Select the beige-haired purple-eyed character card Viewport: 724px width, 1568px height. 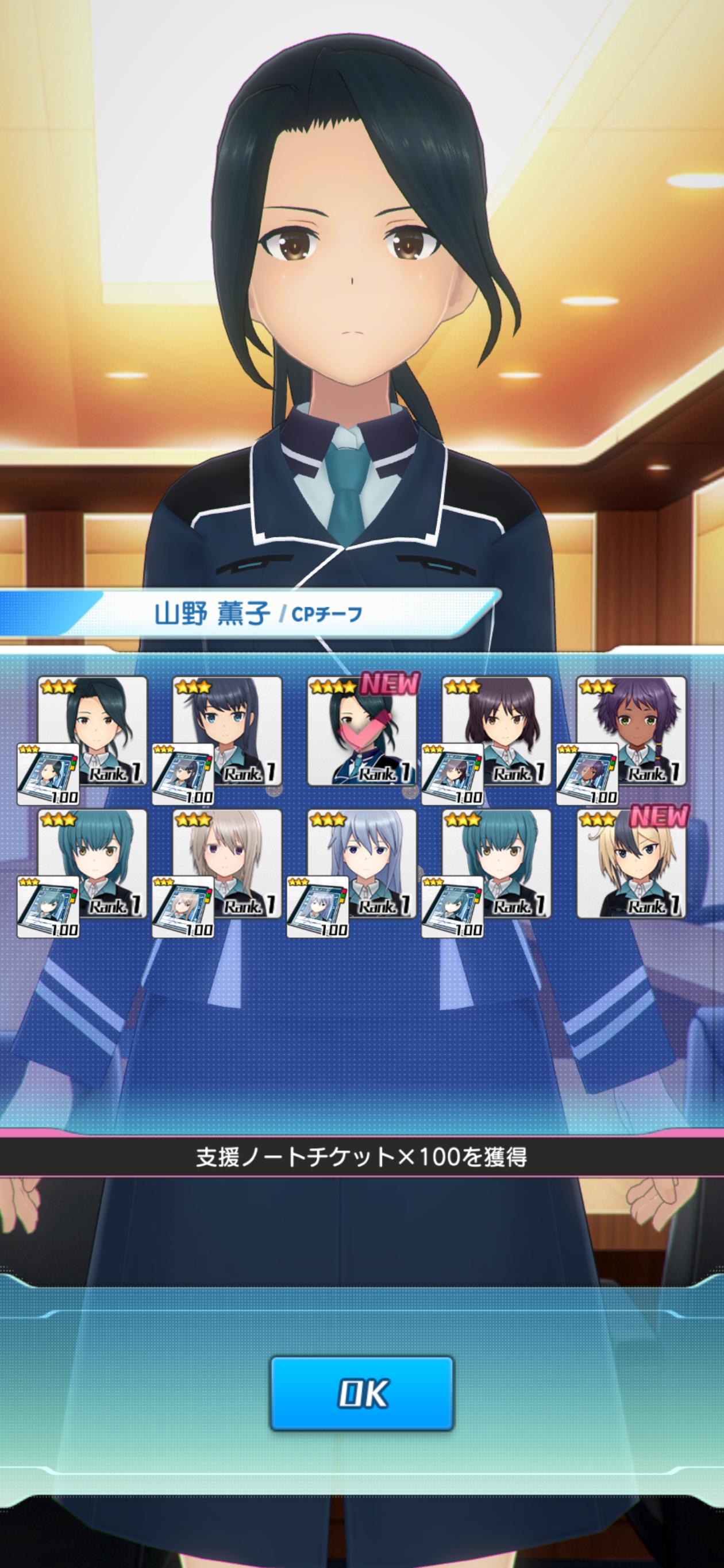point(227,863)
